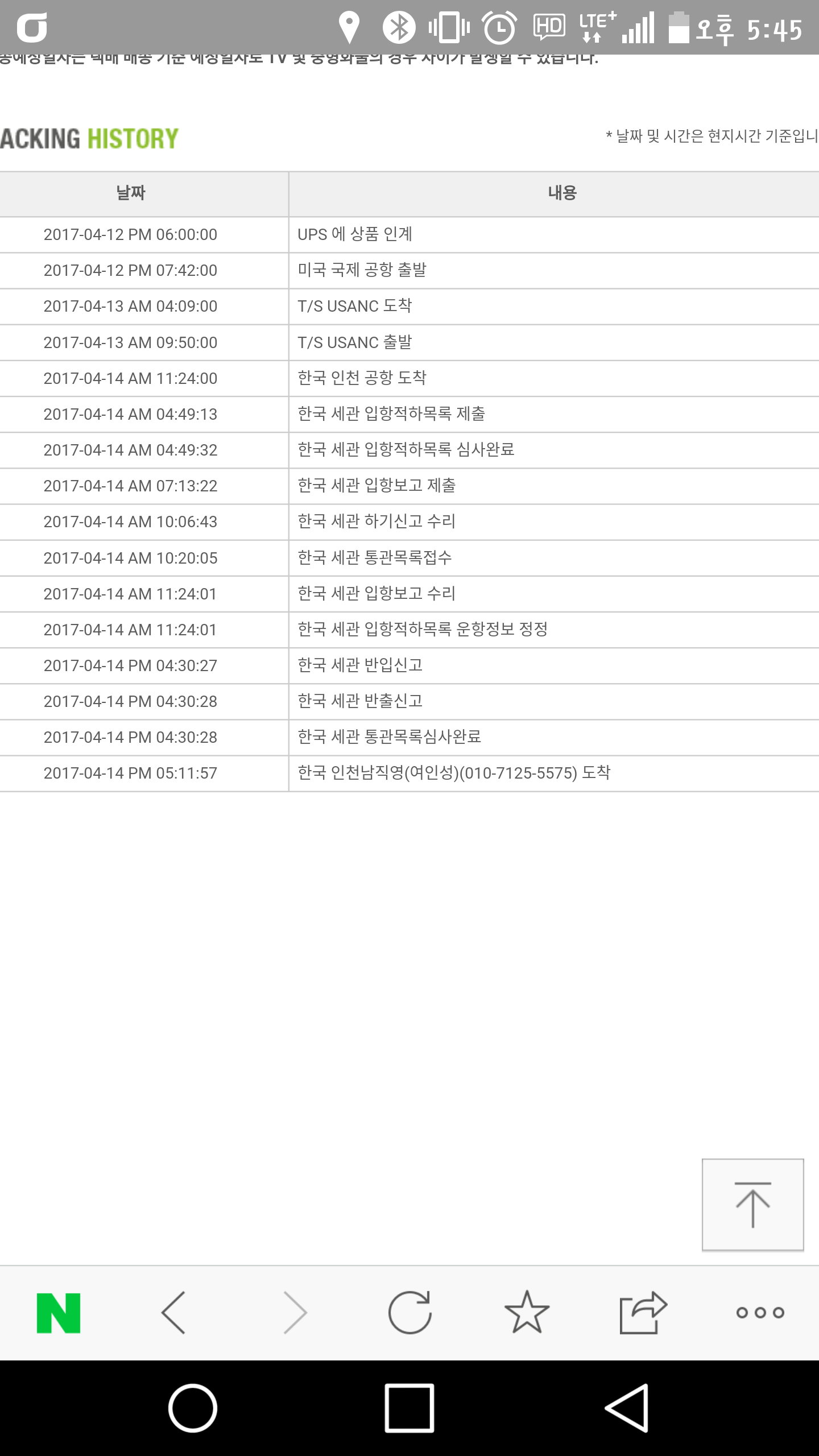Open the three-dot more menu
The height and width of the screenshot is (1456, 819).
[760, 1313]
